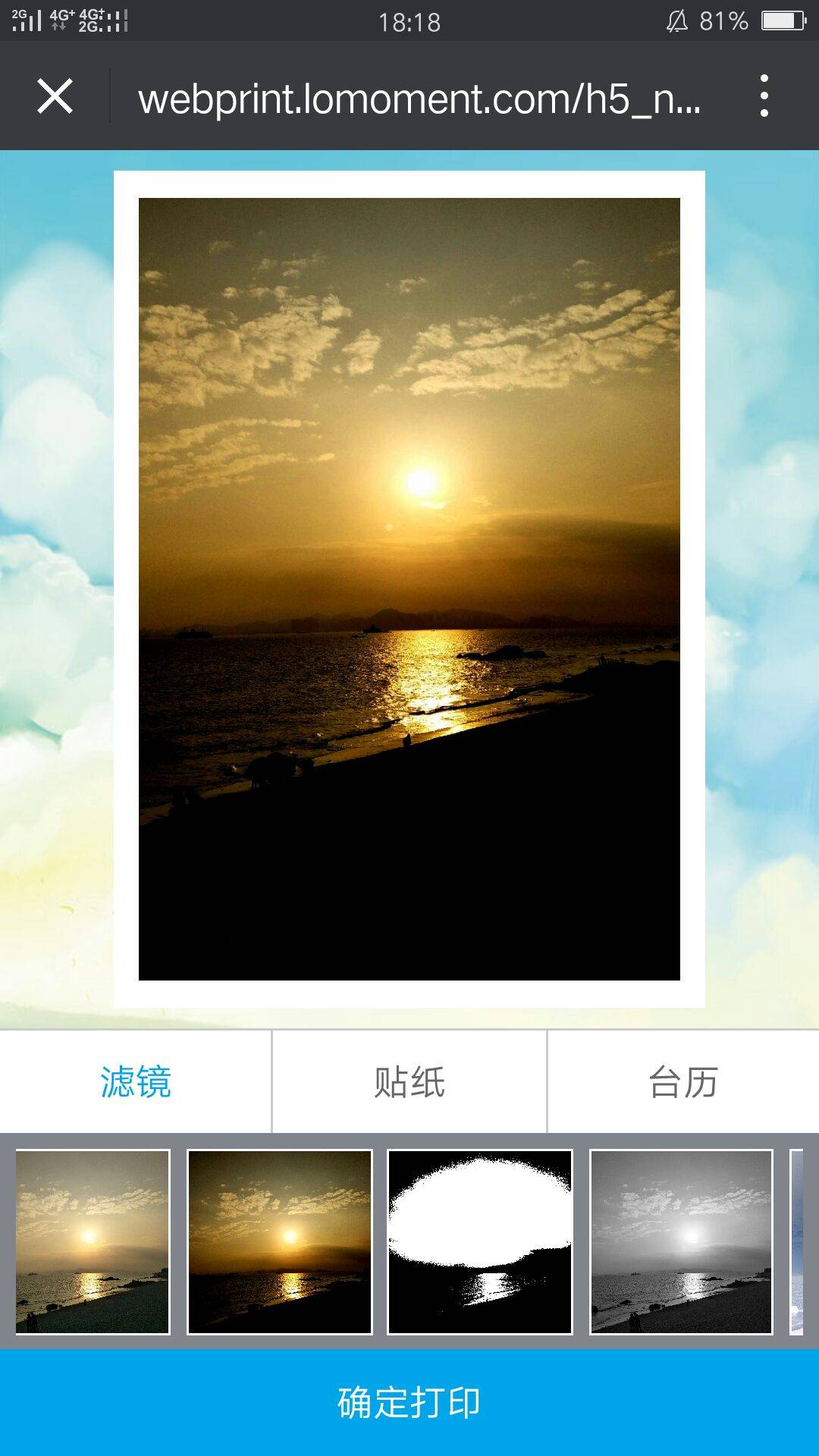Apply the black-and-white threshold filter thumbnail

(x=480, y=1242)
